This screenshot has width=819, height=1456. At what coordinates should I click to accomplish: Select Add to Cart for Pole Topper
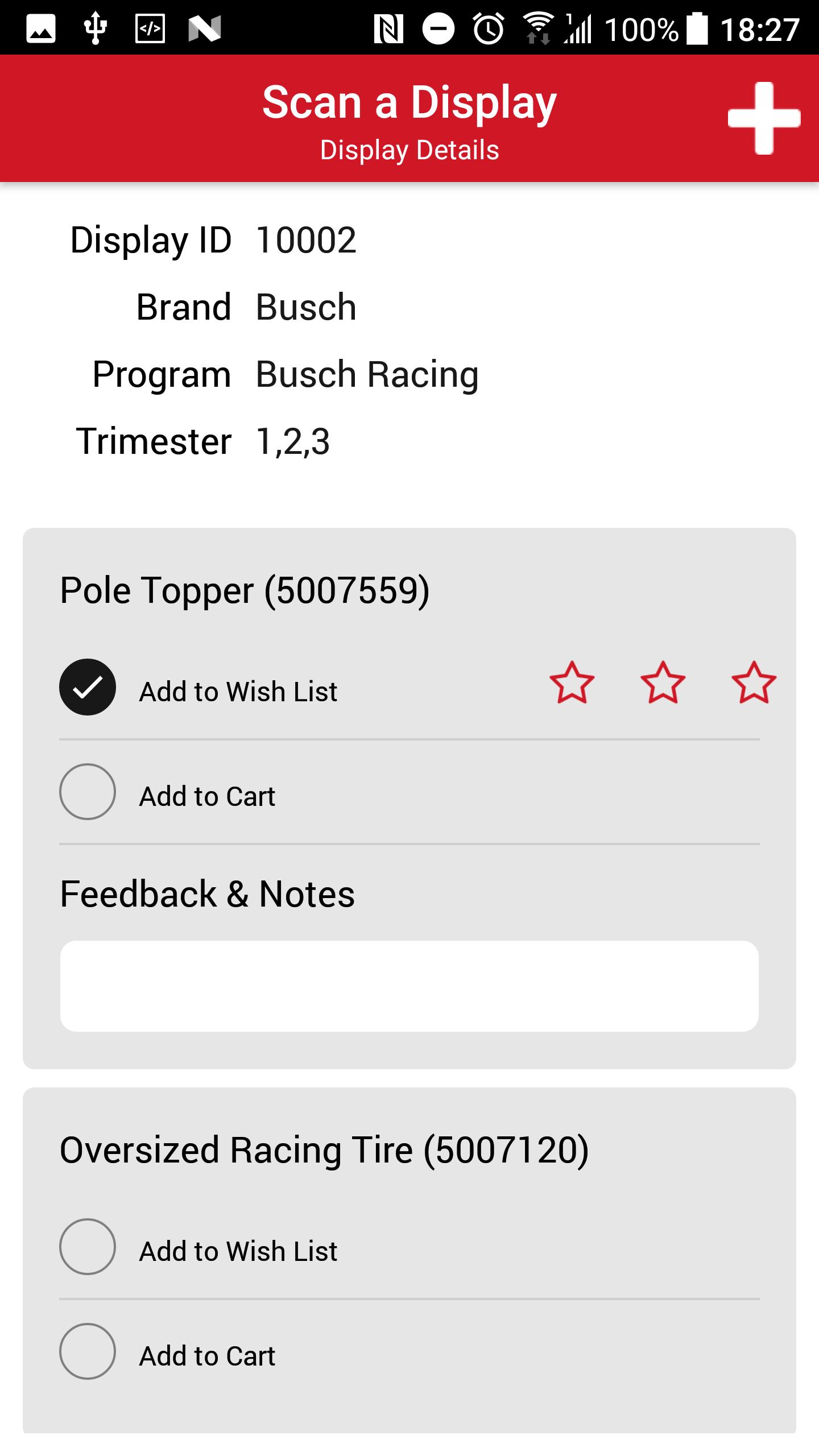tap(88, 792)
